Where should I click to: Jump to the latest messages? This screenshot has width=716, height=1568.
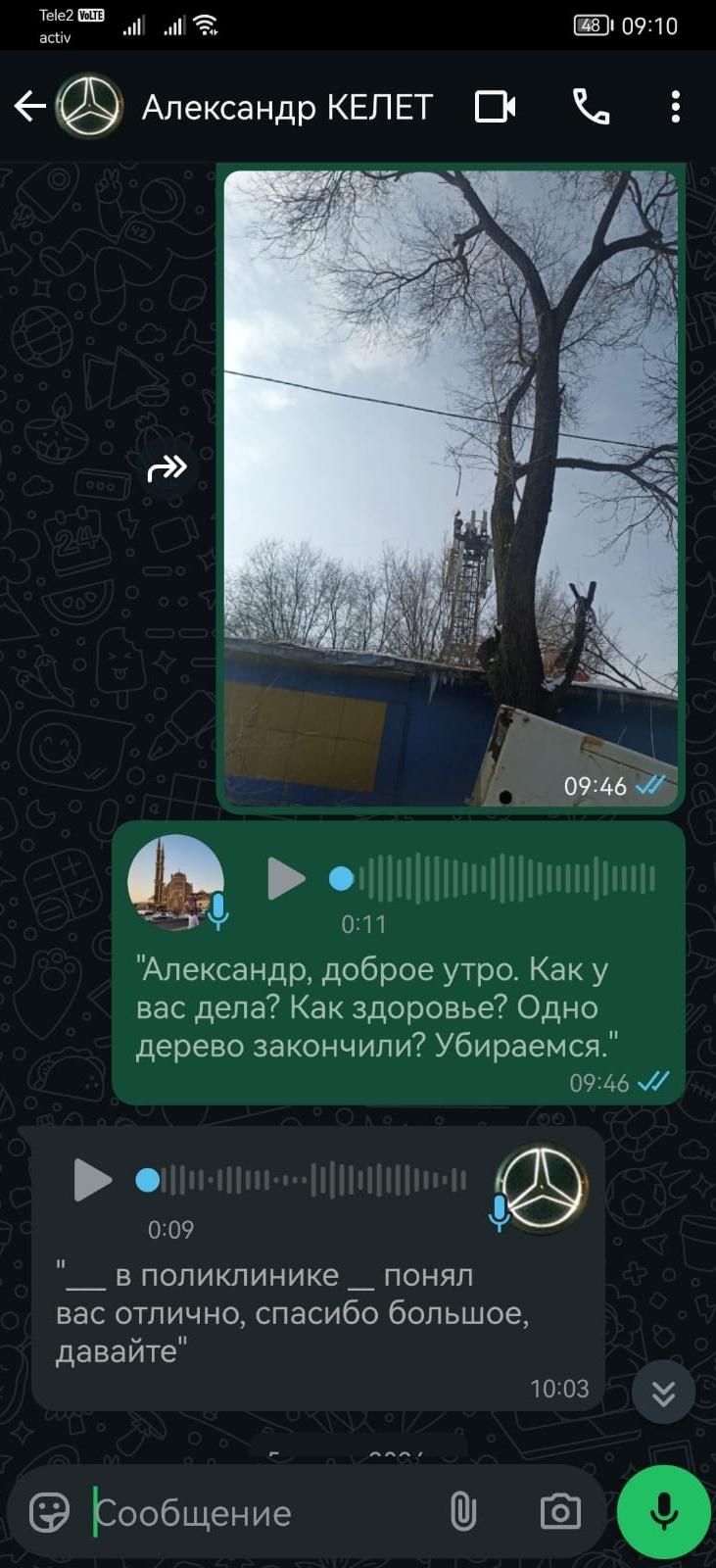[663, 1393]
